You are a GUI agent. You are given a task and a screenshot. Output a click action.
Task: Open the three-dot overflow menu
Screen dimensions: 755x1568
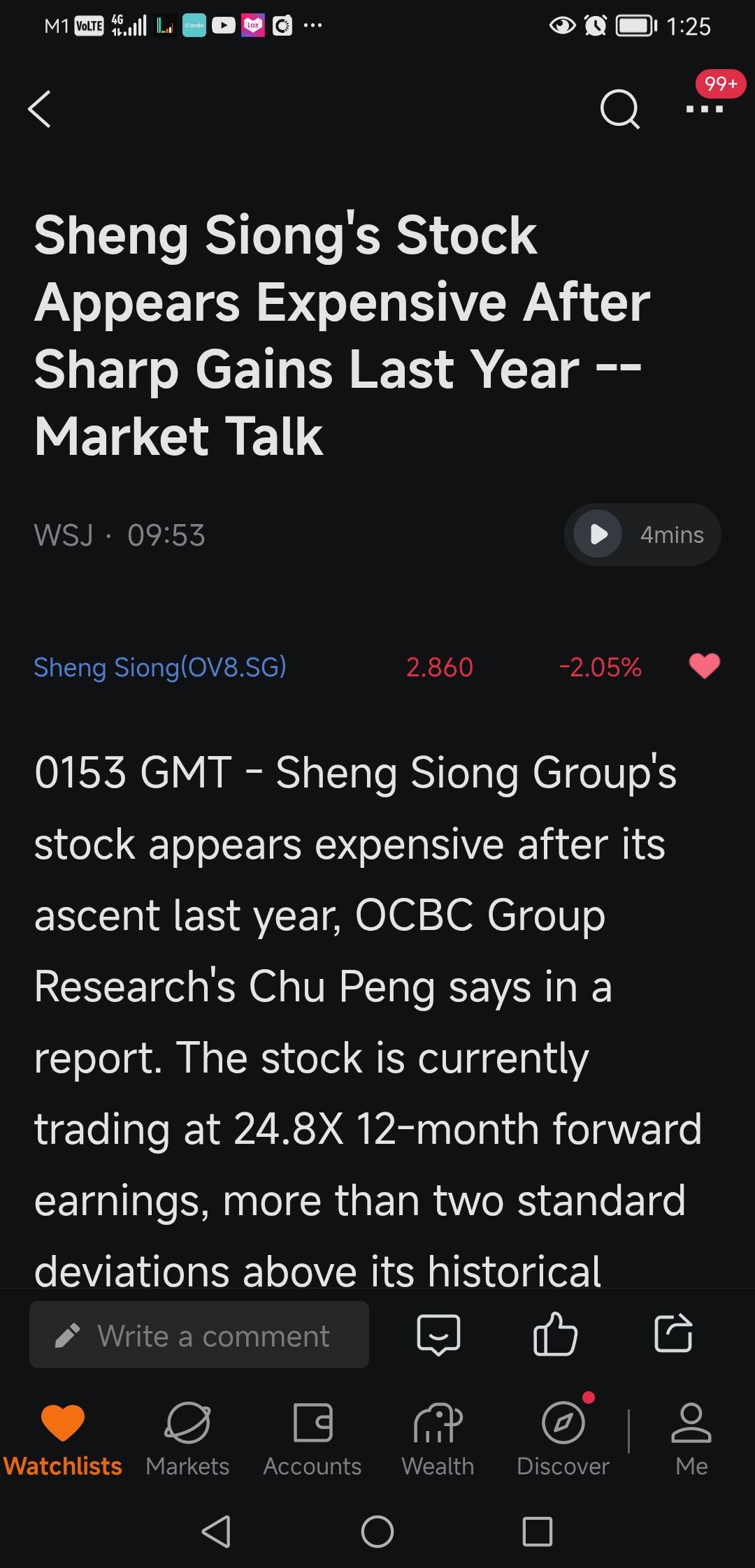click(704, 110)
